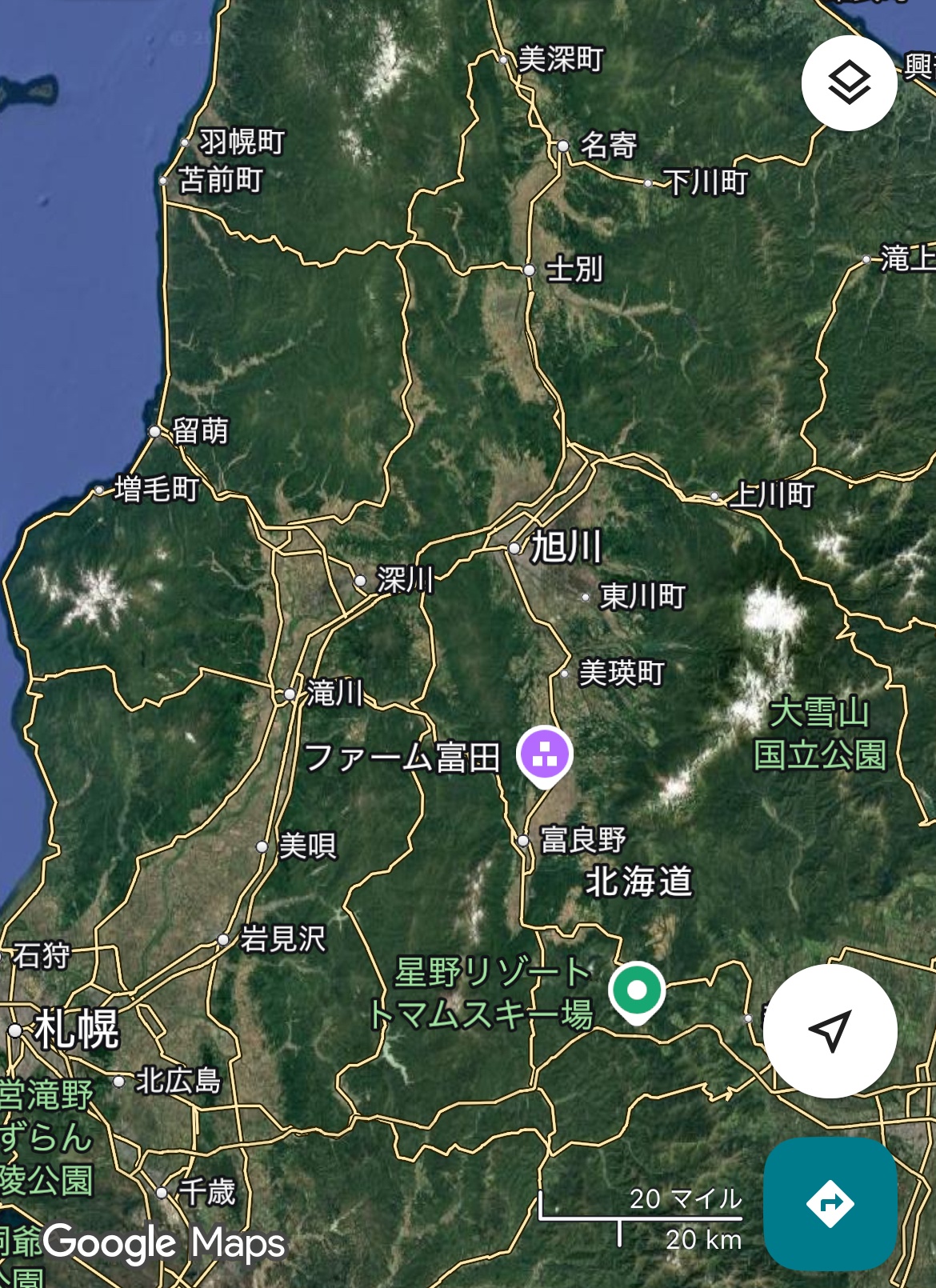Open the directions button
Image resolution: width=936 pixels, height=1288 pixels.
[830, 1203]
